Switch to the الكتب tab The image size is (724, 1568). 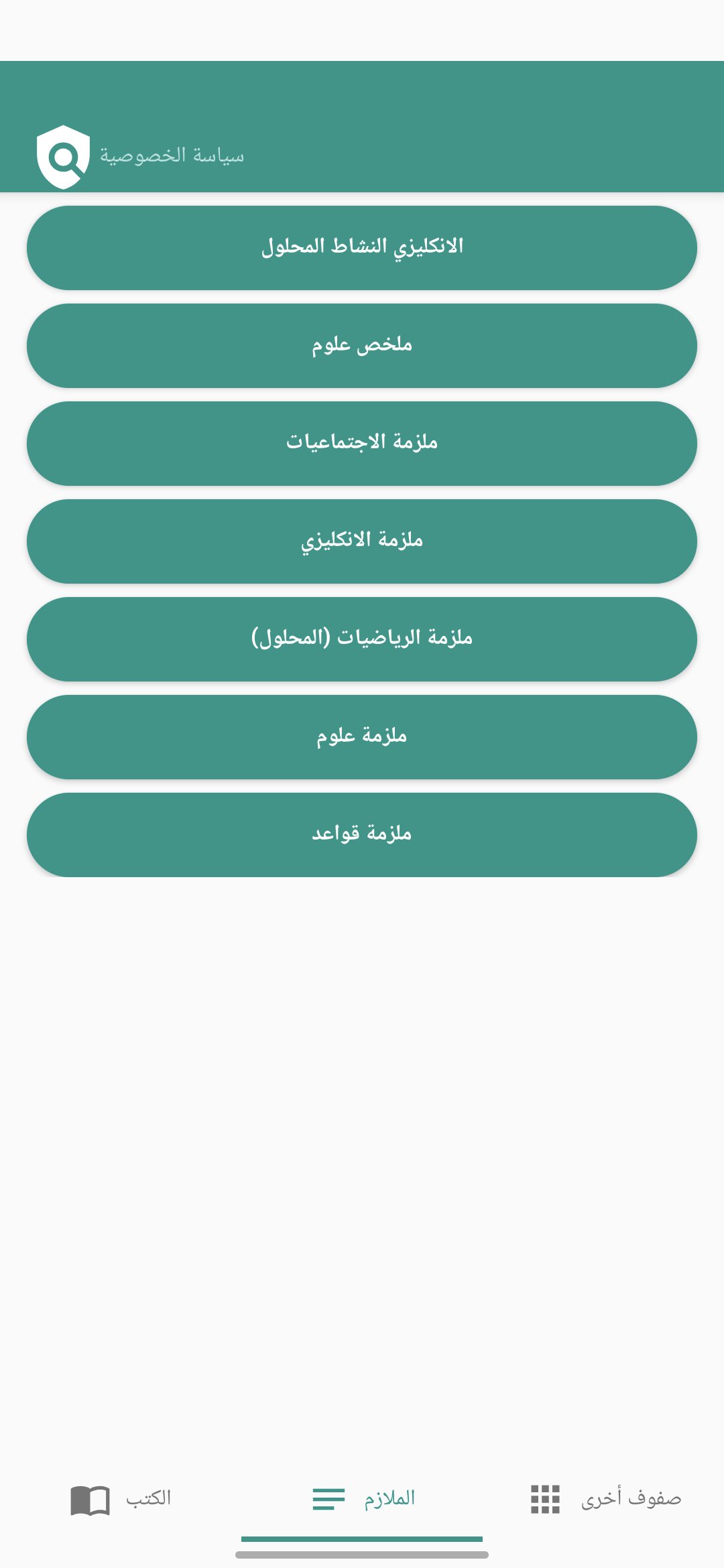pos(121,1498)
